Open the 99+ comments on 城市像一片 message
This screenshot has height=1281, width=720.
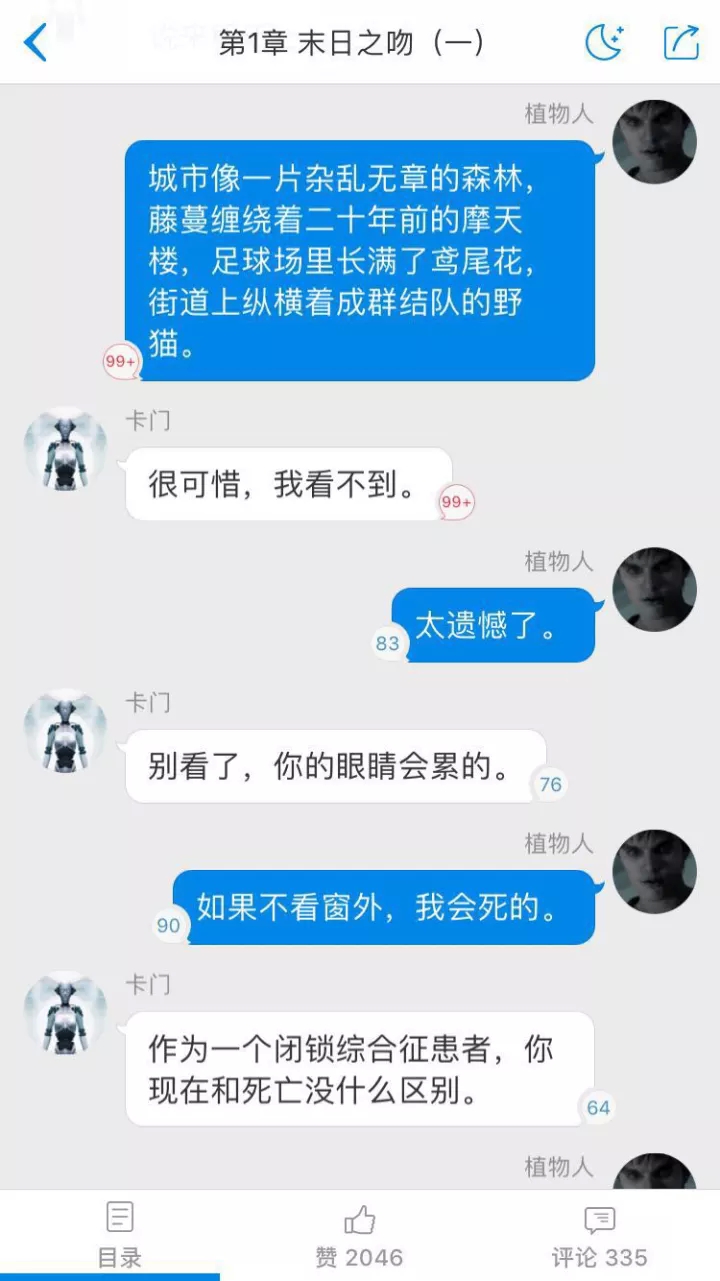click(x=121, y=361)
